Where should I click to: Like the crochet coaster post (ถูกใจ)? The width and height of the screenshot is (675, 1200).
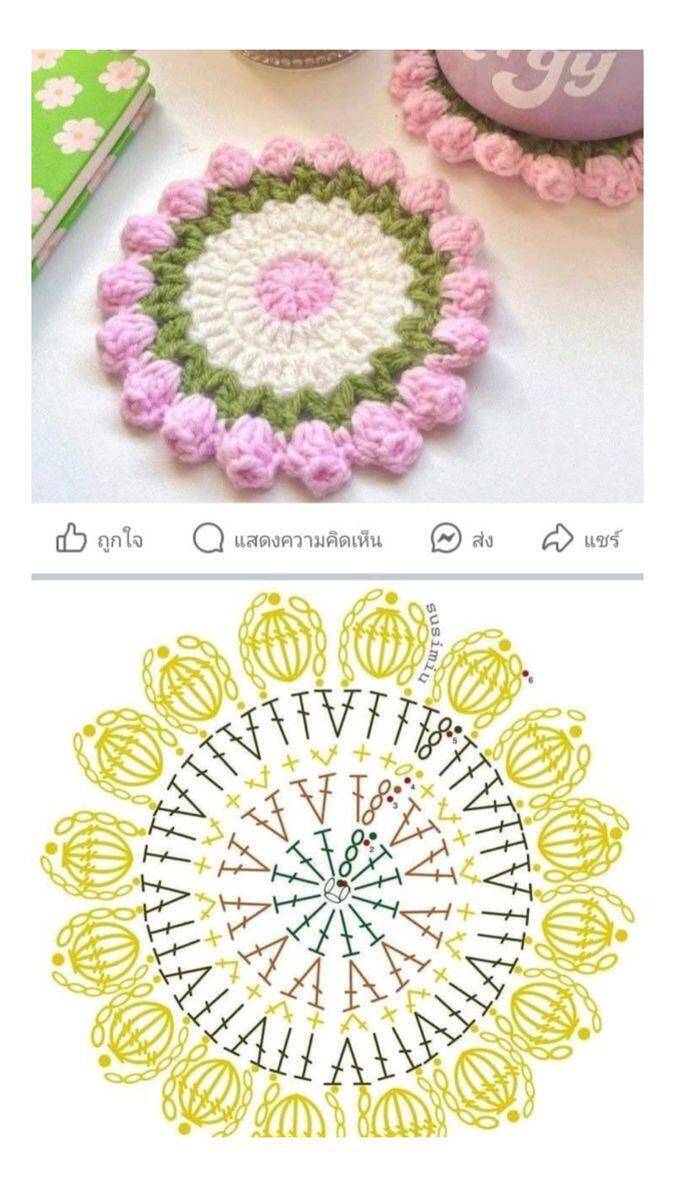click(99, 540)
